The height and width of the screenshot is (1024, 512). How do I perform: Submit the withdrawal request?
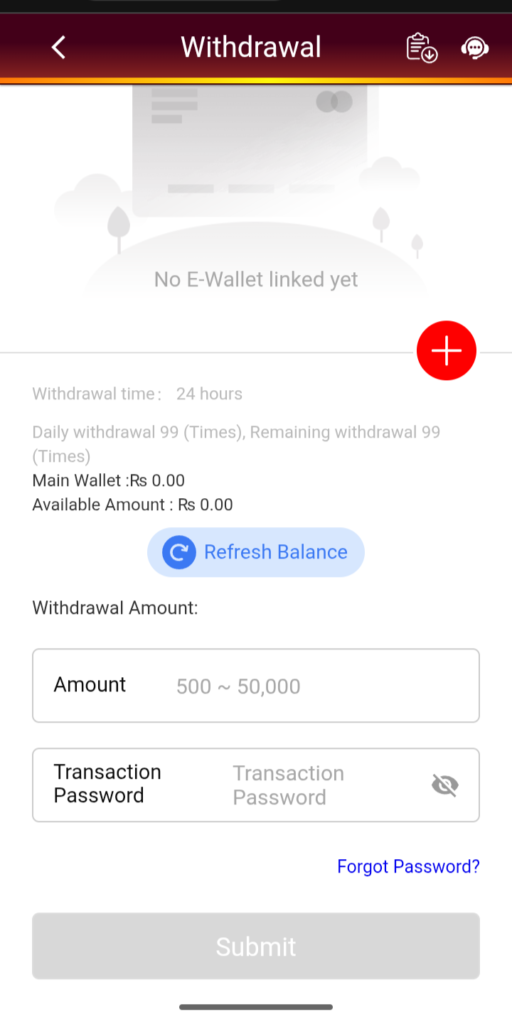[256, 946]
